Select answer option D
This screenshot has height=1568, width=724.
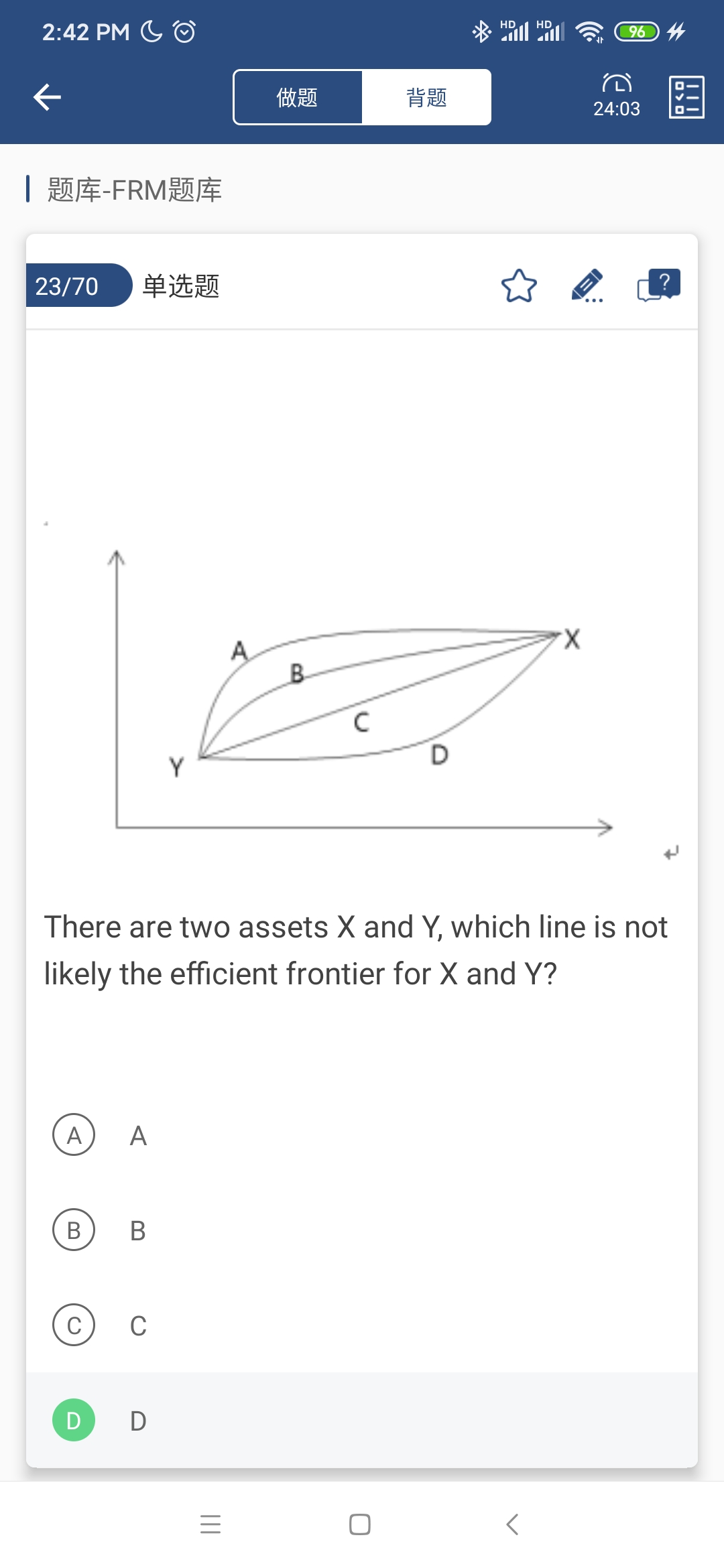coord(74,1420)
